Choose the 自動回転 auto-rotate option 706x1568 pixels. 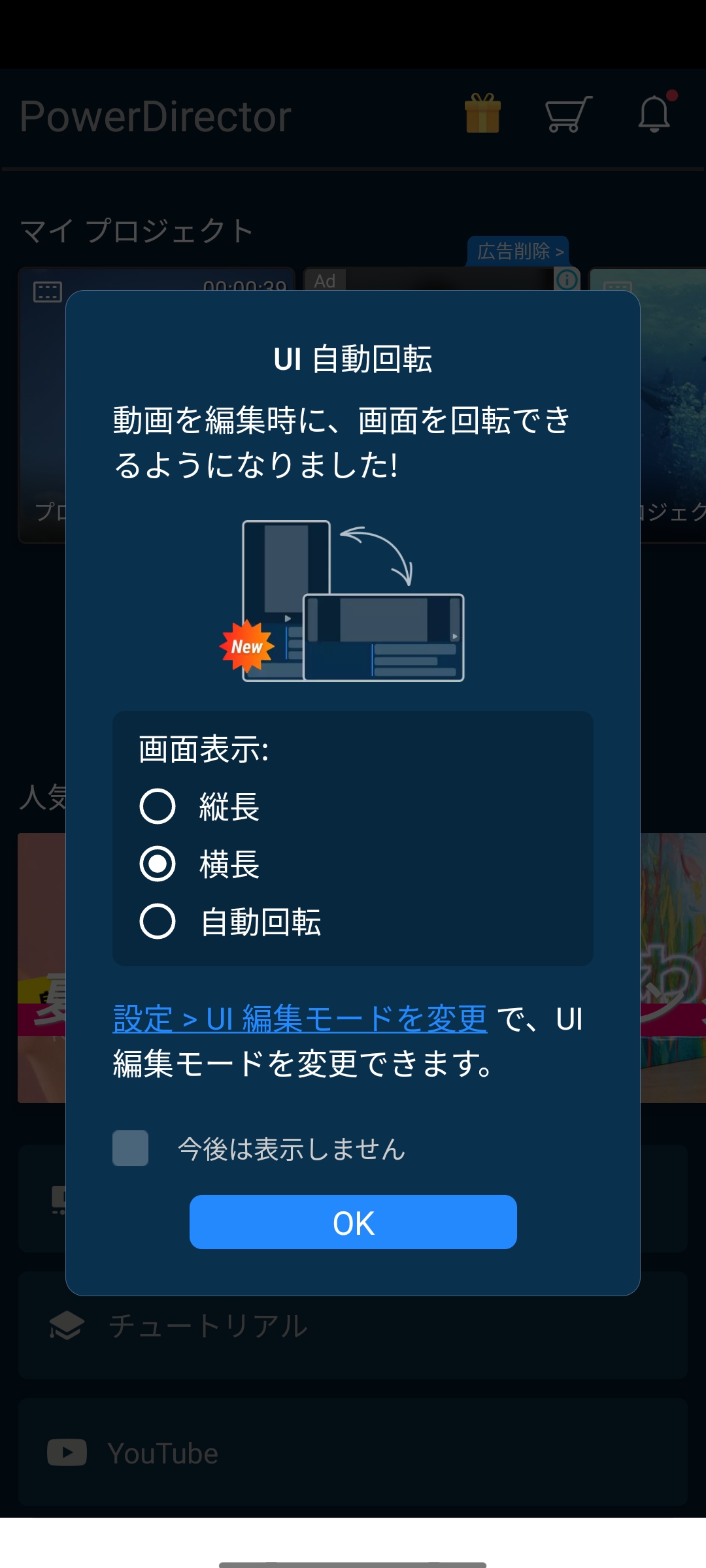pyautogui.click(x=158, y=921)
